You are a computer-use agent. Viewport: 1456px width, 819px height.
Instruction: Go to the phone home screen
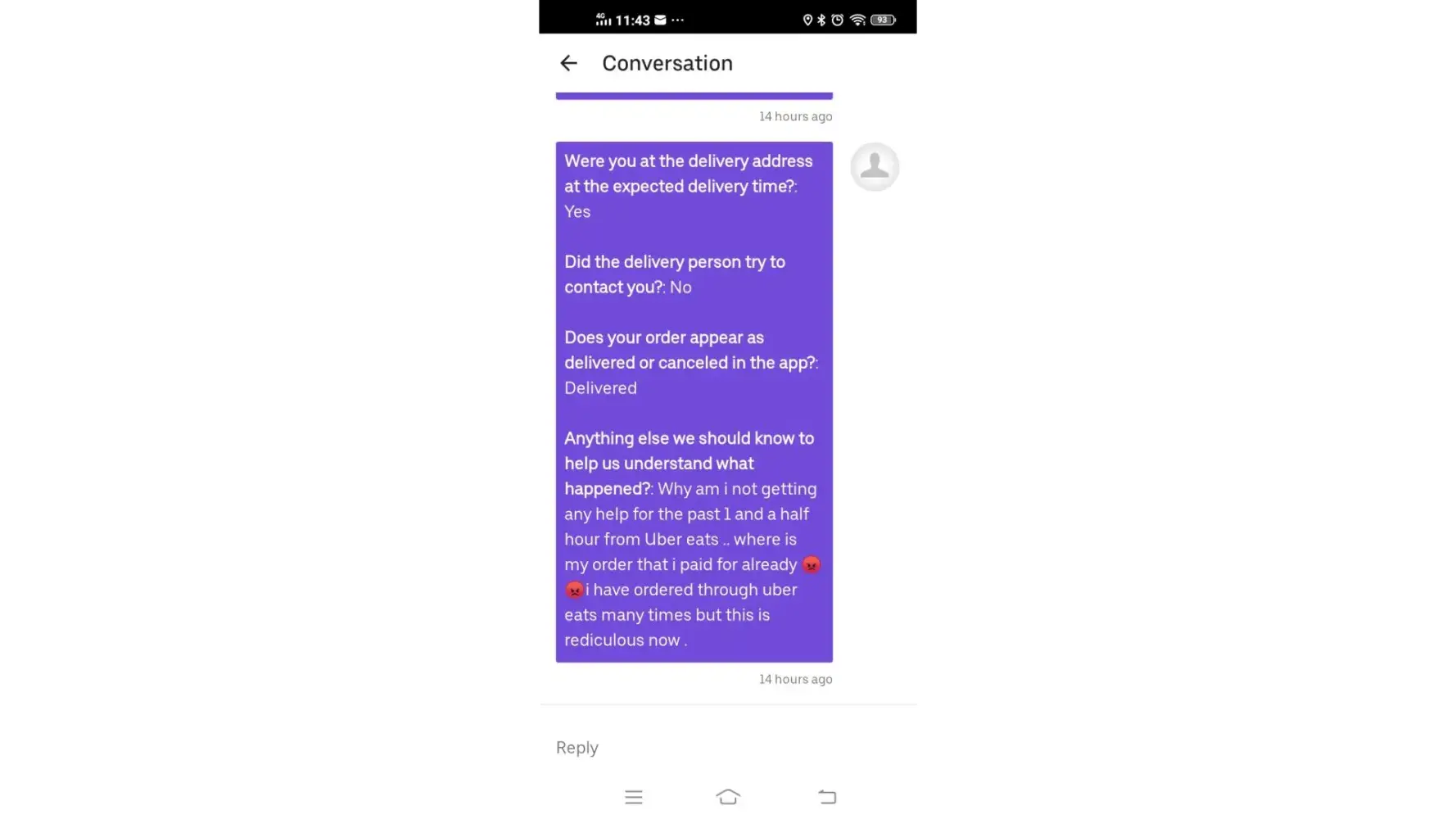point(727,797)
